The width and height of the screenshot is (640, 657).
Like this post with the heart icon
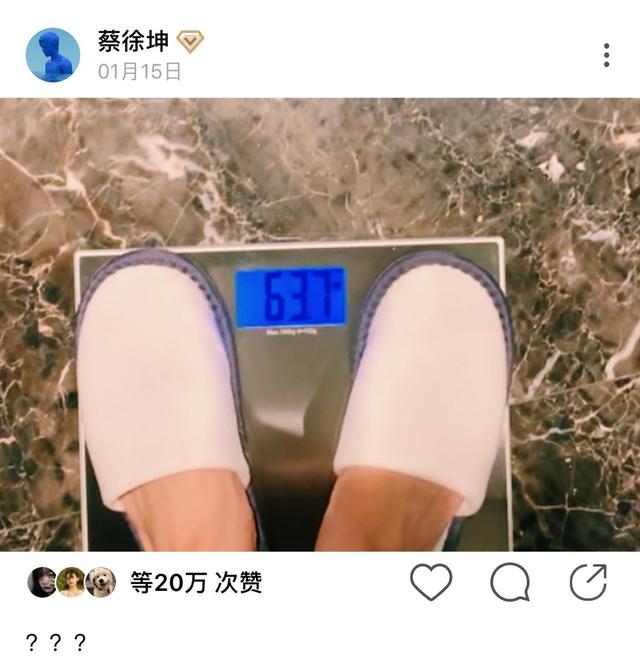click(431, 582)
